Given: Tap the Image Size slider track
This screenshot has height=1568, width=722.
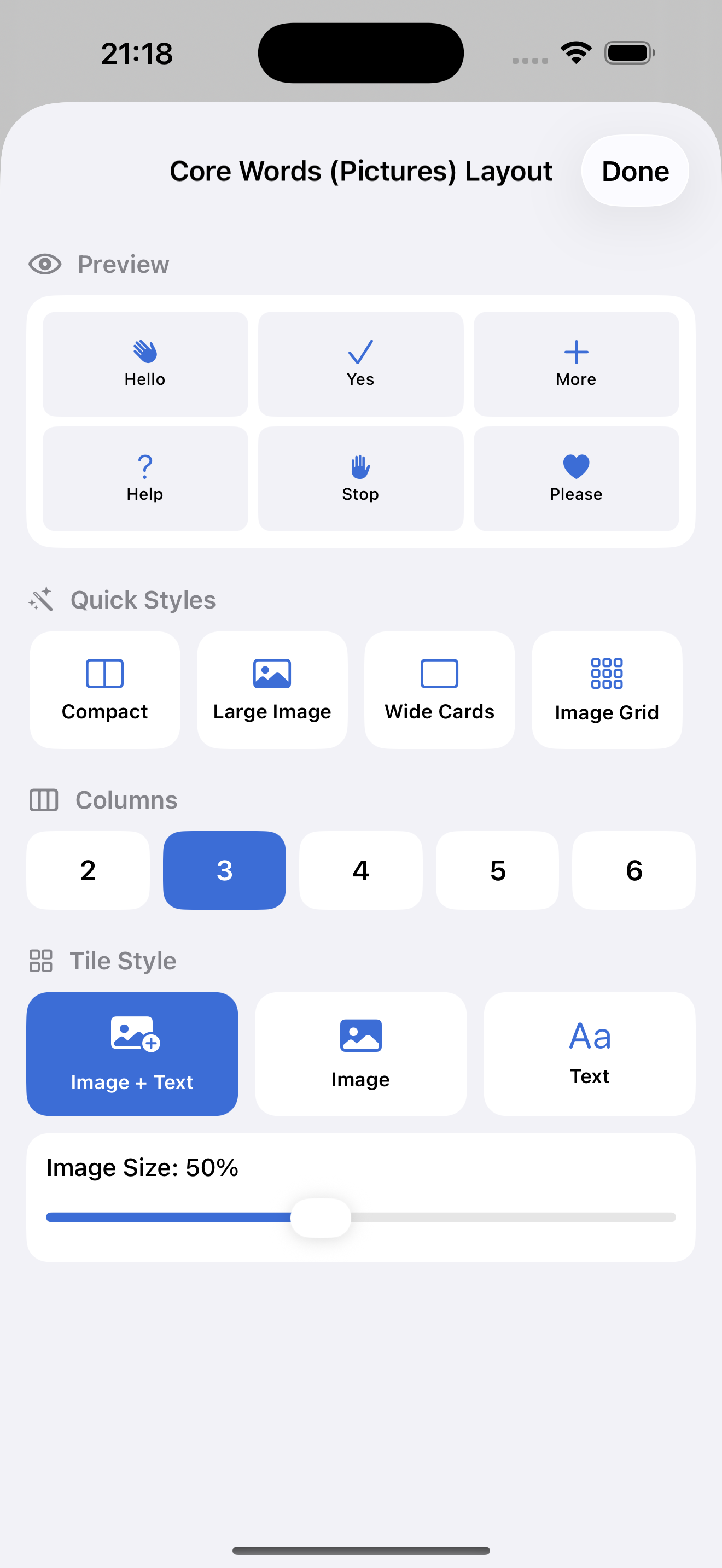Looking at the screenshot, I should click(x=361, y=1218).
